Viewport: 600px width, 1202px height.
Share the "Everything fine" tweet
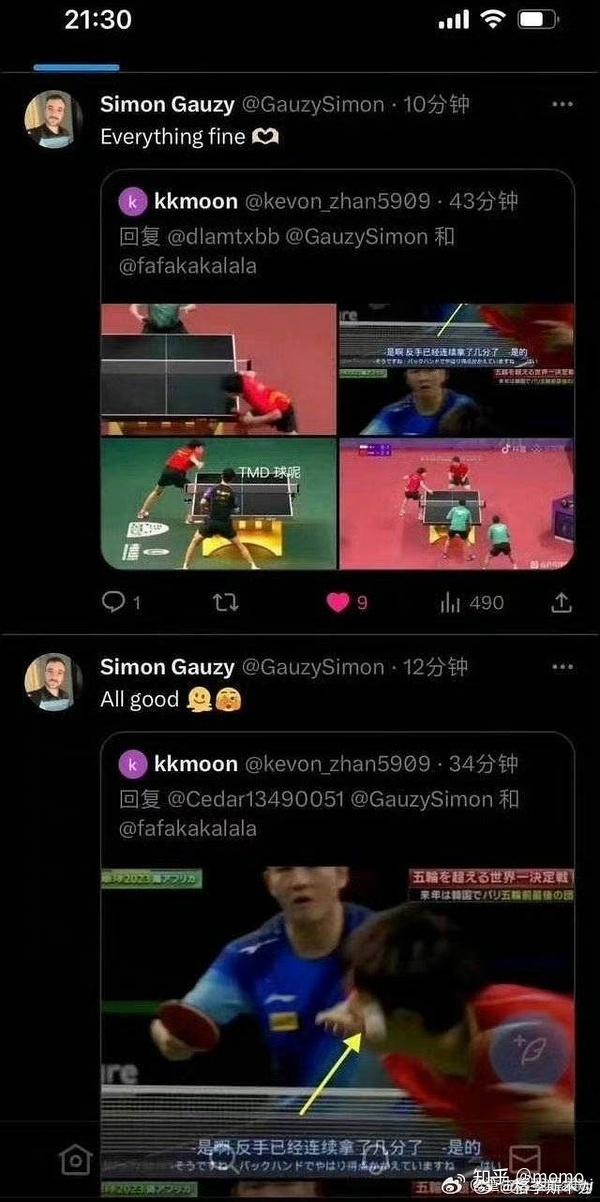(562, 602)
